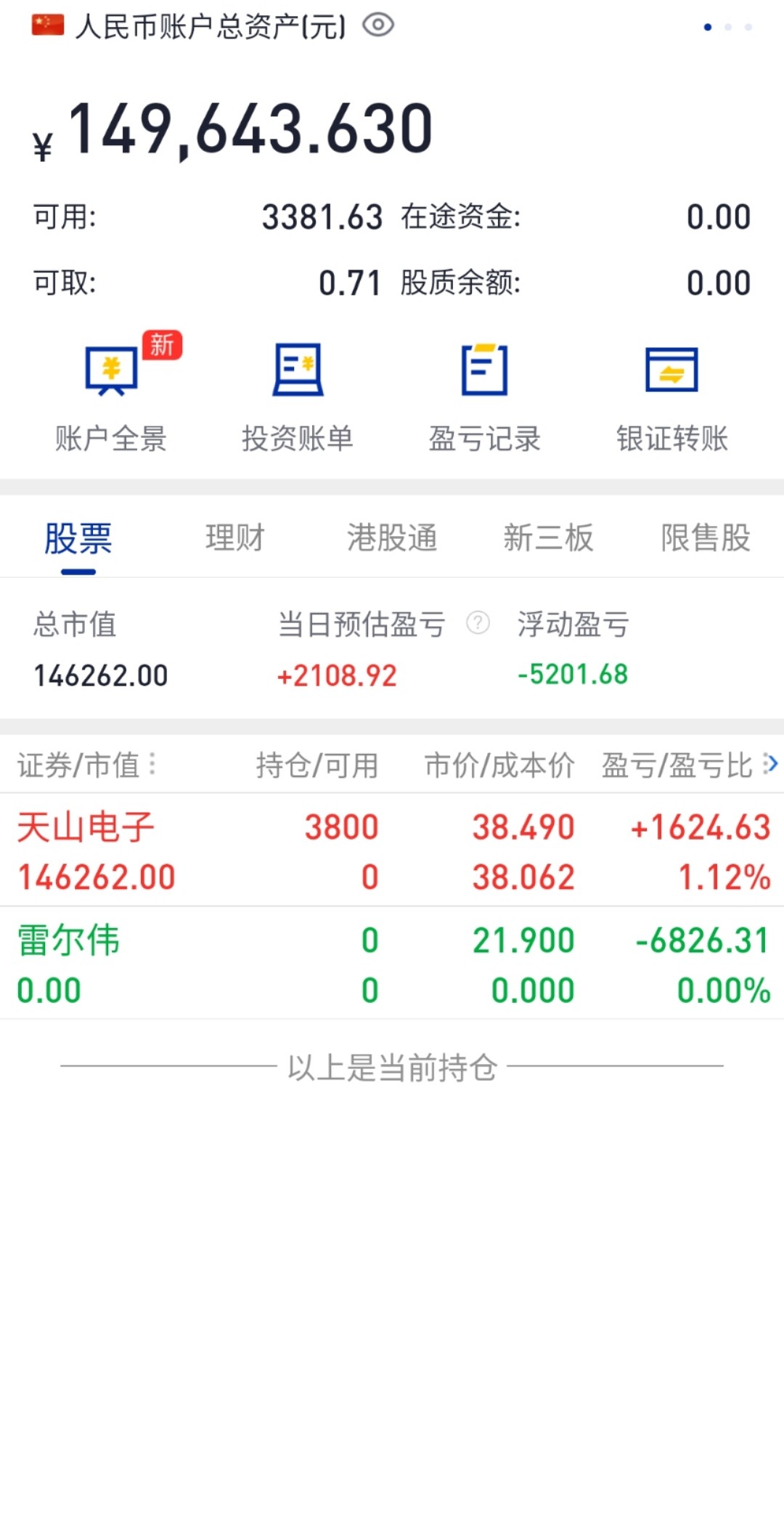Switch to the 理财 tab

(x=235, y=539)
